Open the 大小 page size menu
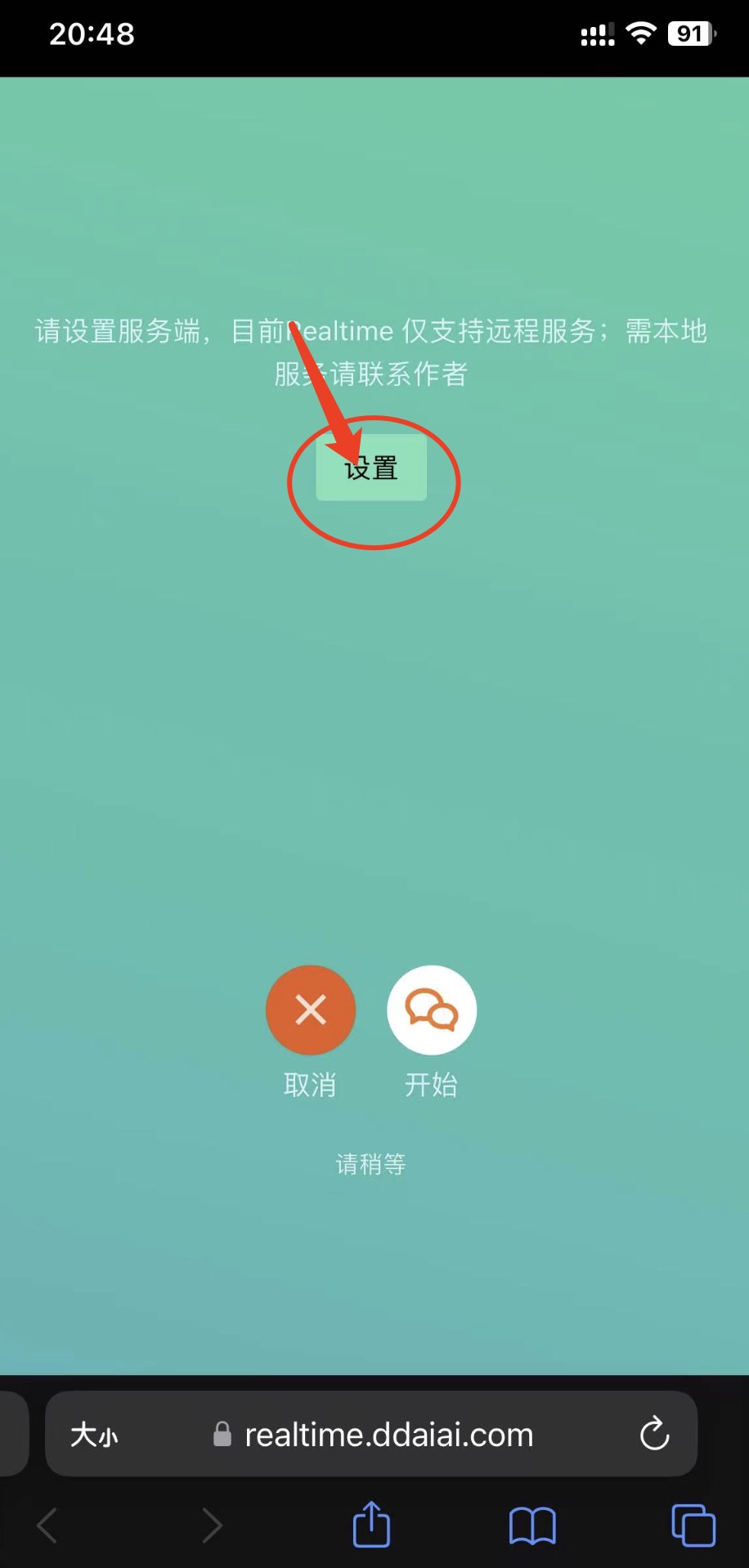 pos(94,1435)
